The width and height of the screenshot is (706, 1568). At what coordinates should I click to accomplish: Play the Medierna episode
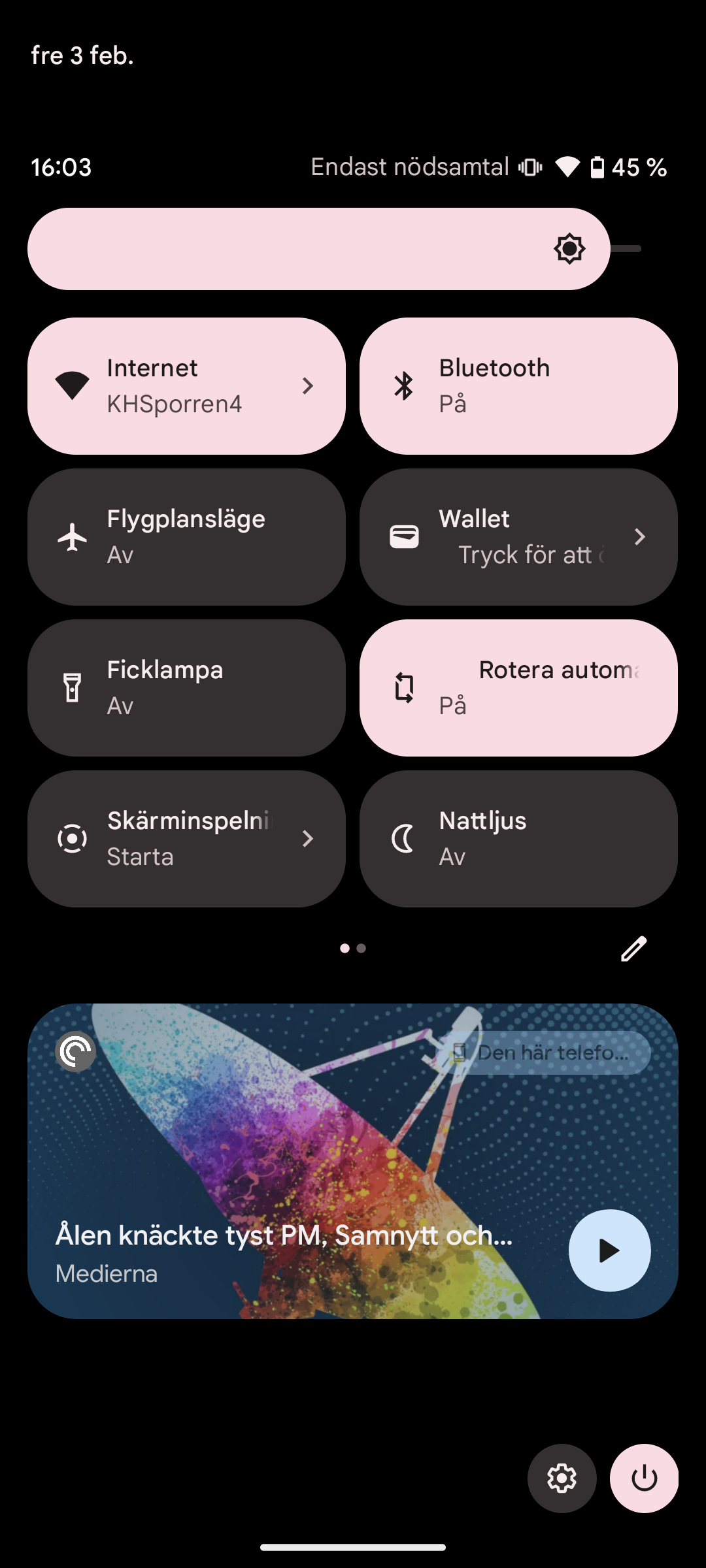tap(609, 1250)
